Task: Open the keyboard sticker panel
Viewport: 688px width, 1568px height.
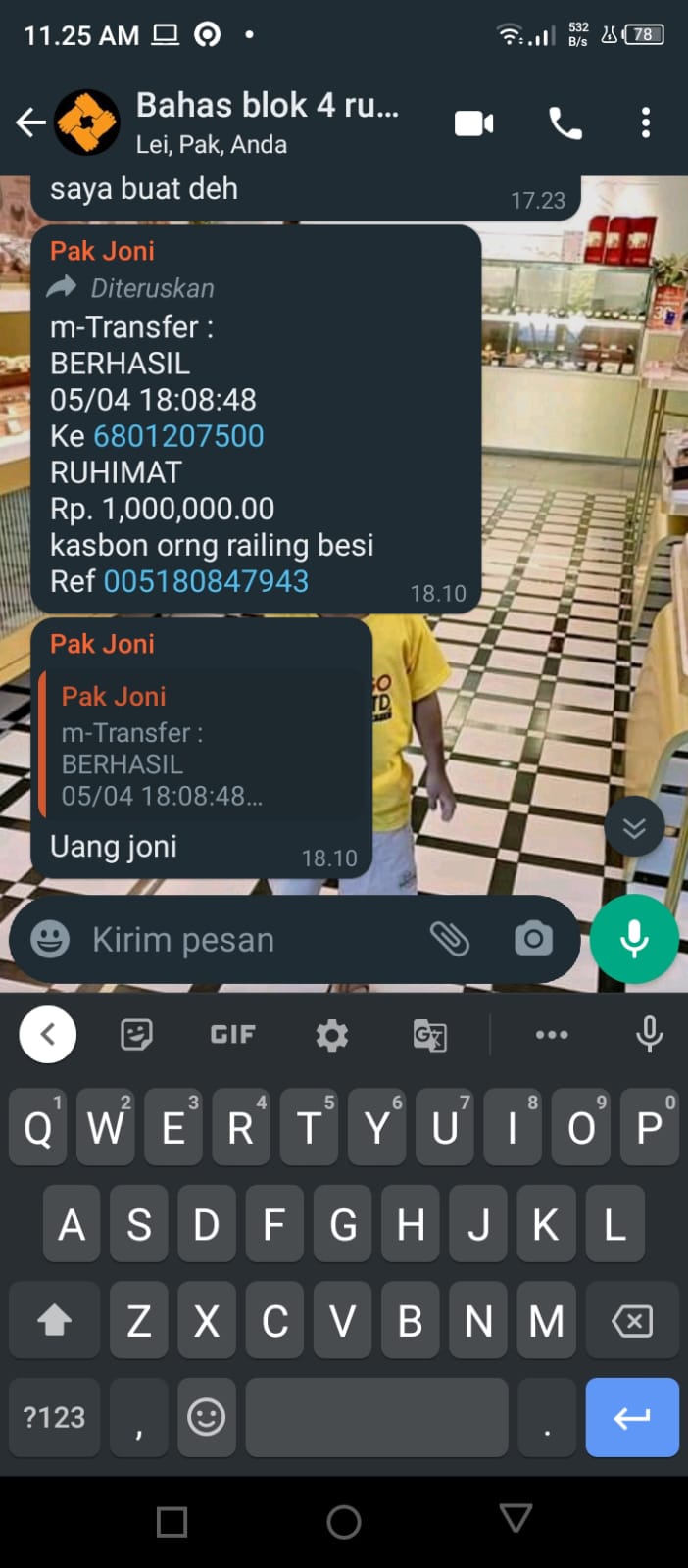Action: click(136, 1034)
